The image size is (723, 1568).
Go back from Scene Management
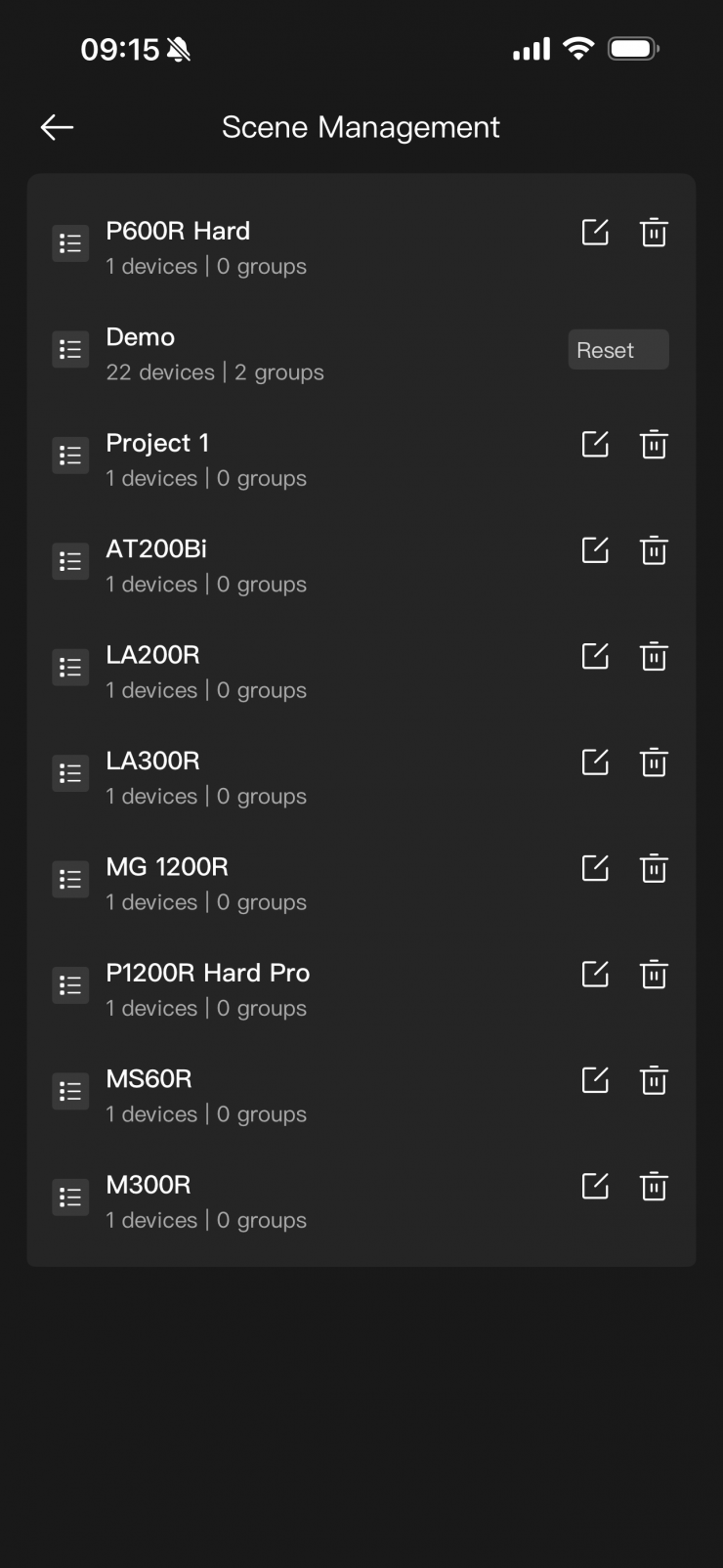point(57,127)
